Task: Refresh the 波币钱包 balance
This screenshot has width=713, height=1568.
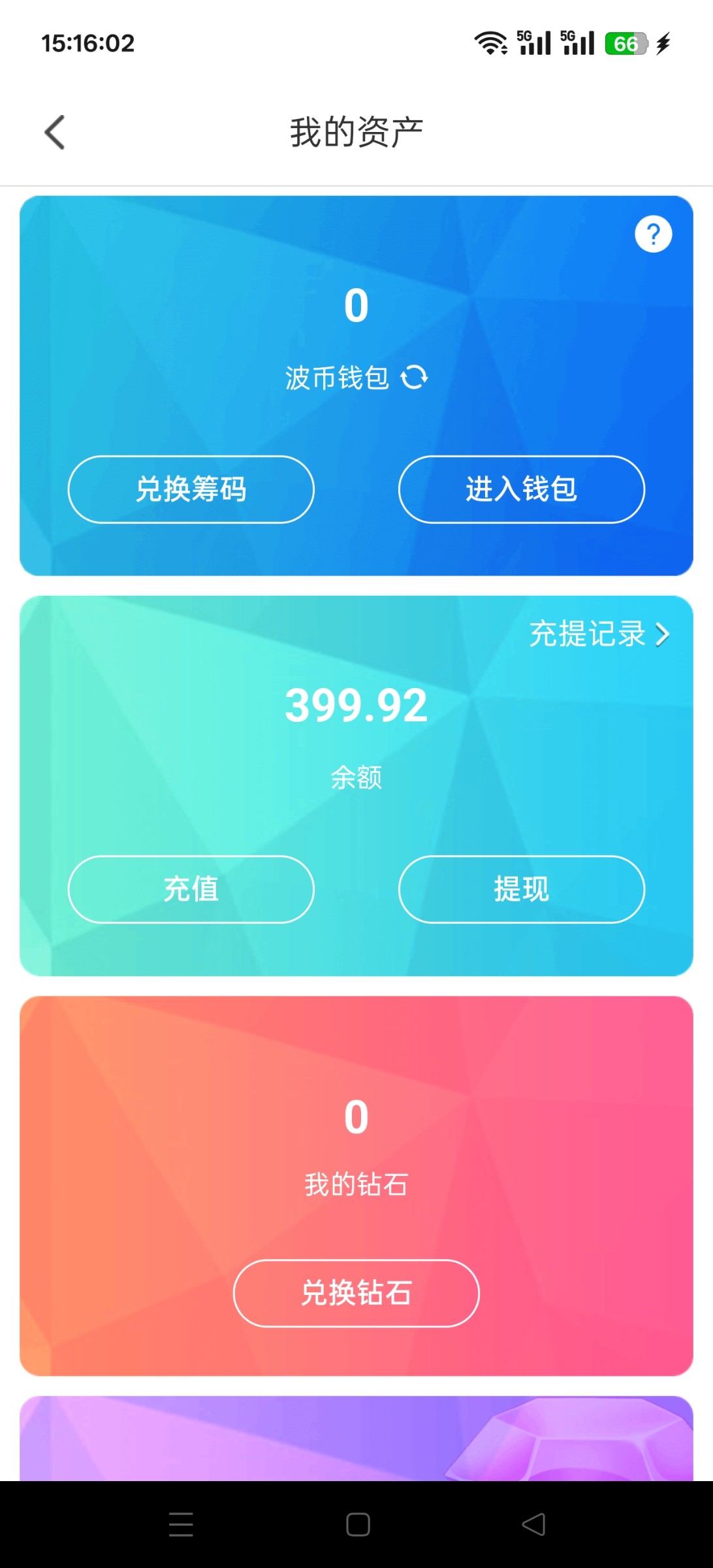Action: [414, 378]
